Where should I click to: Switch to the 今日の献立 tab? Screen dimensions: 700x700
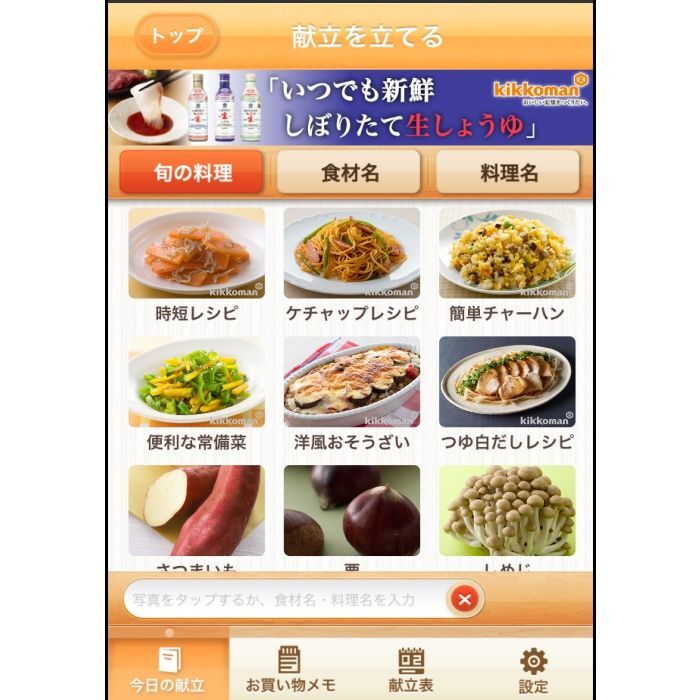[168, 670]
